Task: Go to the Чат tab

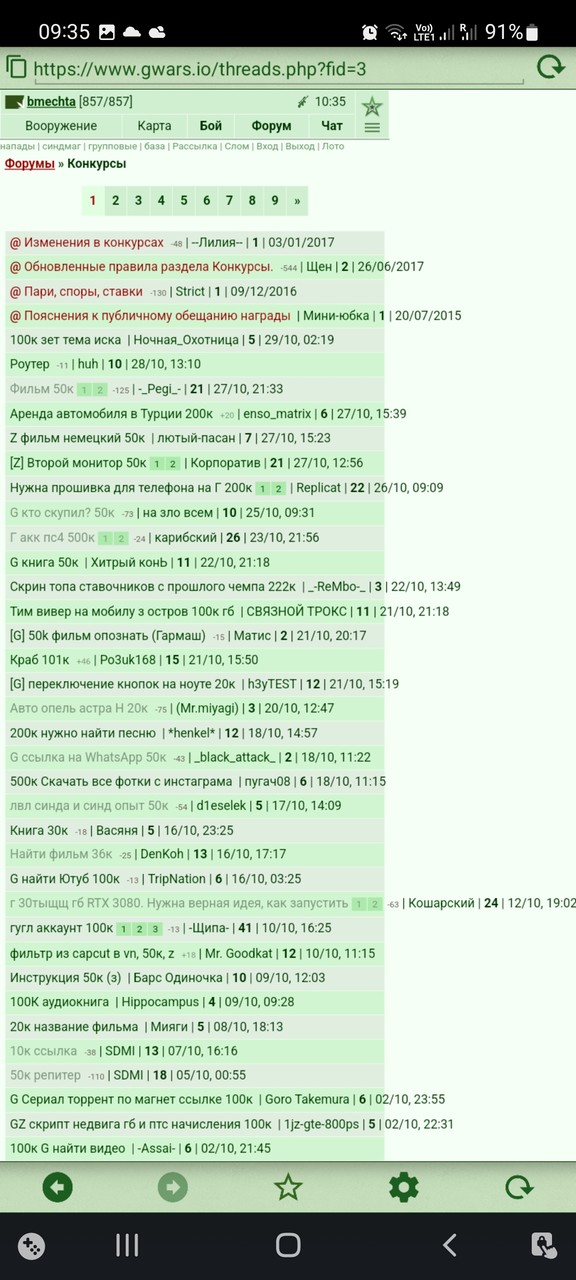Action: pos(331,126)
